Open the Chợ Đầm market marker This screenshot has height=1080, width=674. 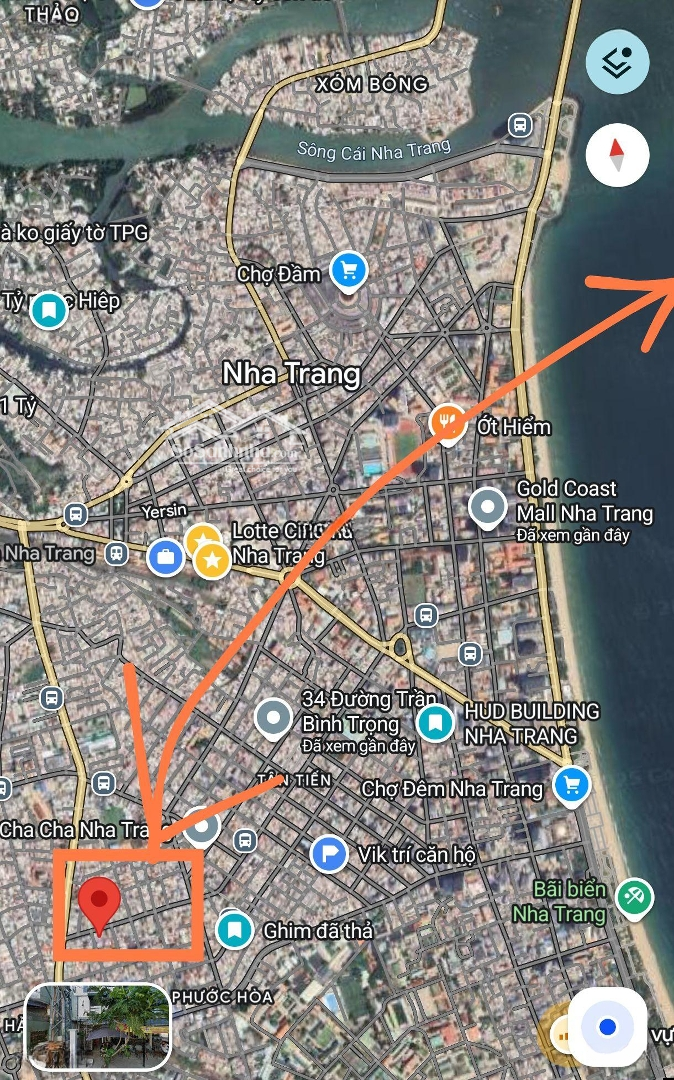349,269
